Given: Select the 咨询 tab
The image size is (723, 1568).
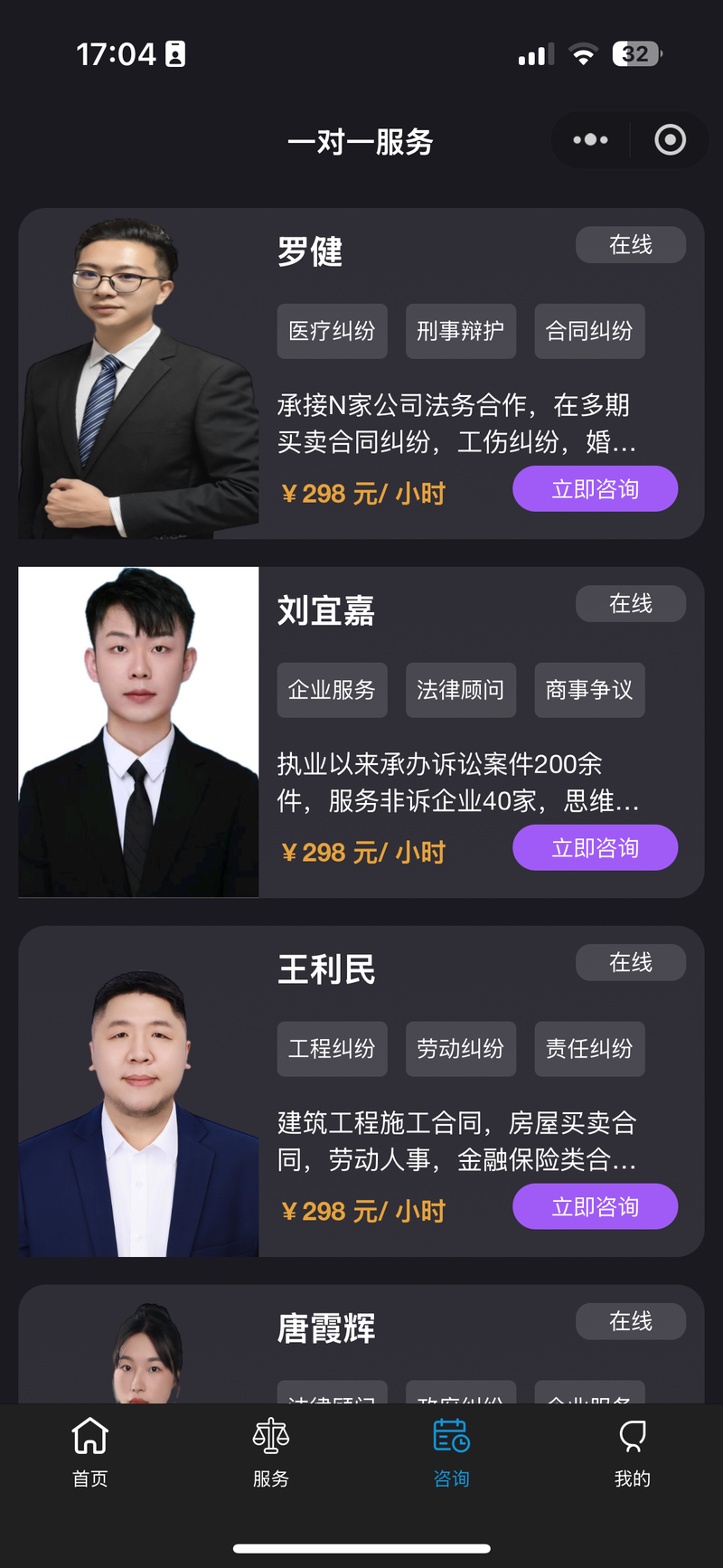Looking at the screenshot, I should (451, 1452).
